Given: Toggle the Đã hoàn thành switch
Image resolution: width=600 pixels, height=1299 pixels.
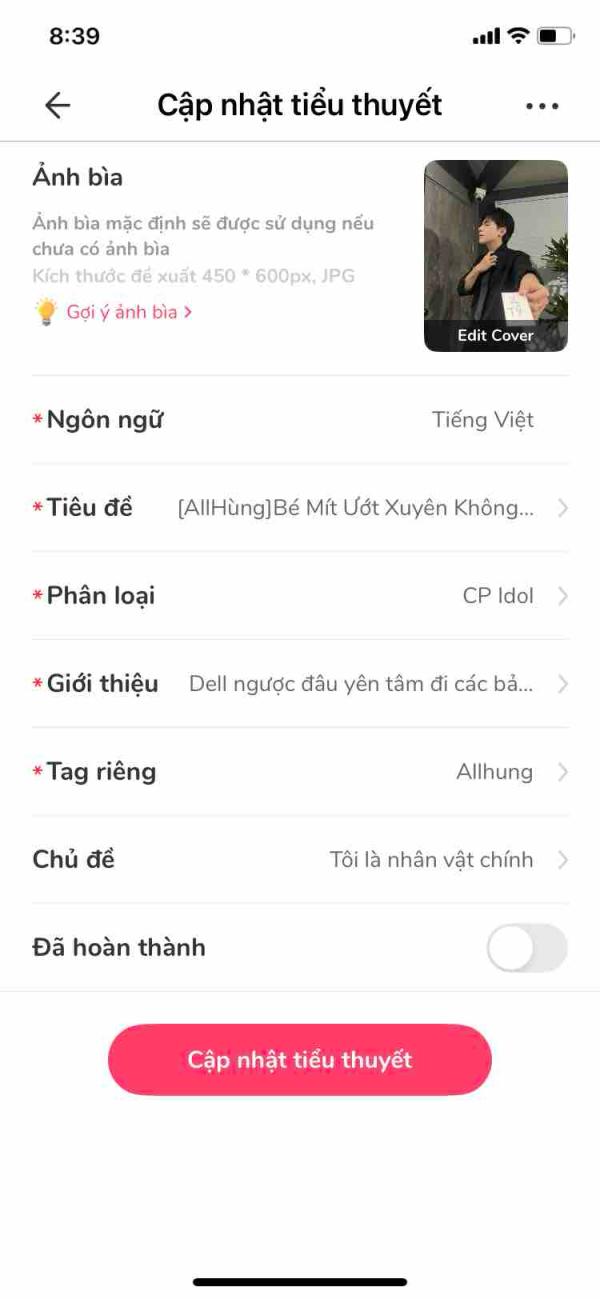Looking at the screenshot, I should 527,948.
